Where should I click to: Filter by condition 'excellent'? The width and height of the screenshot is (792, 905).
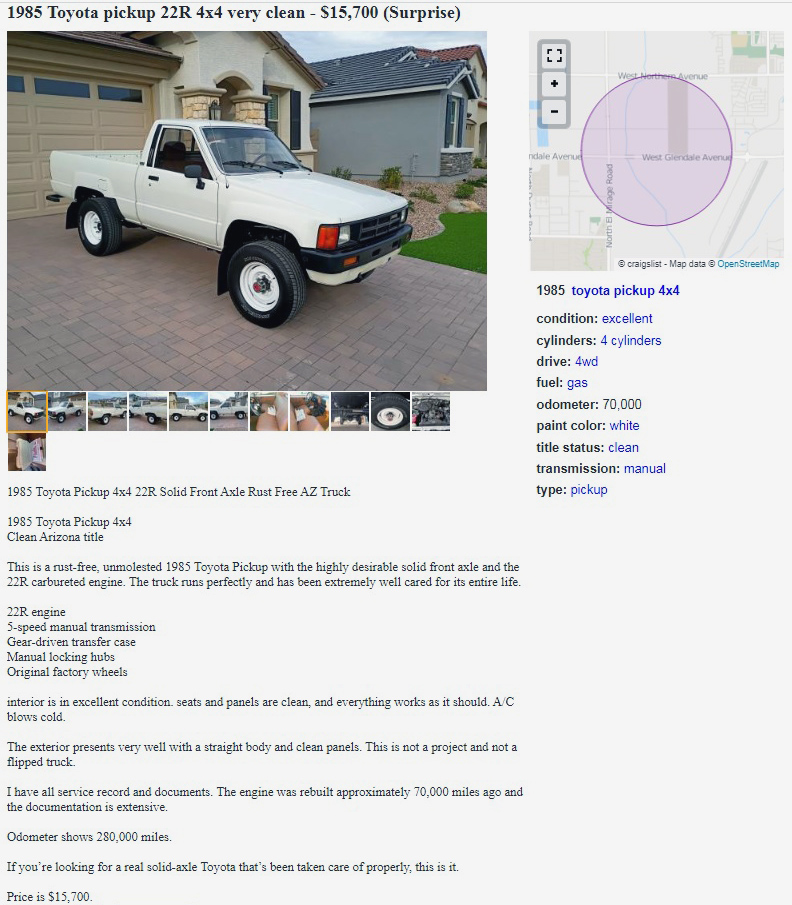(627, 319)
